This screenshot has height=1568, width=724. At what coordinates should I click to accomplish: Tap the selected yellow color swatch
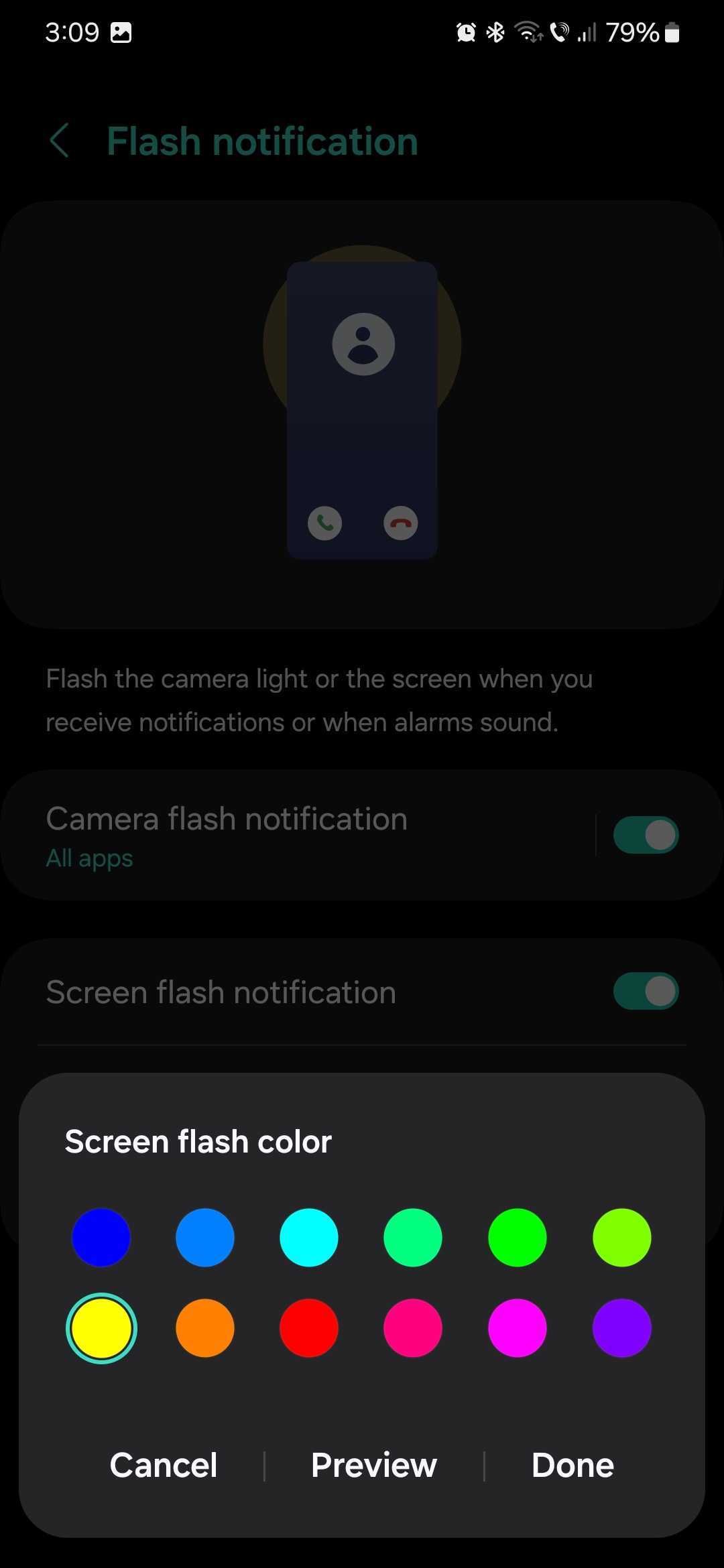(101, 1328)
